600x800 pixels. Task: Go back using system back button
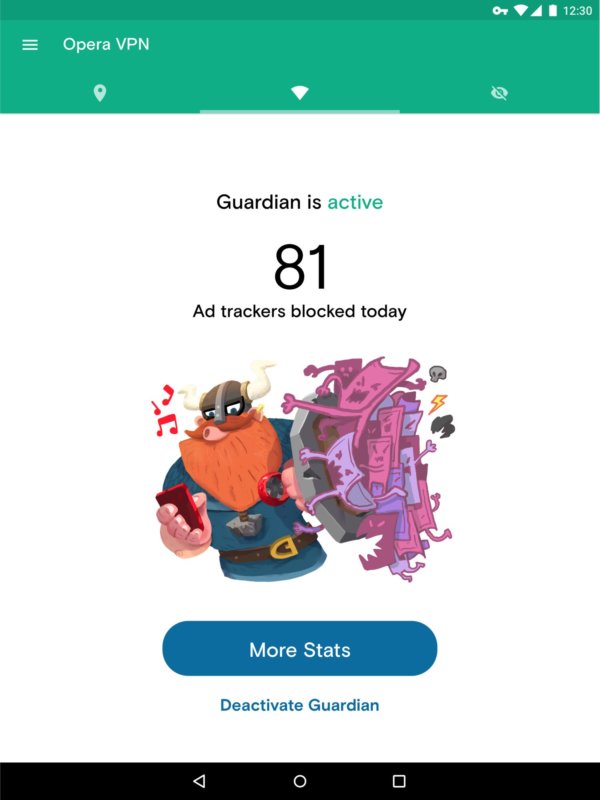[x=199, y=781]
